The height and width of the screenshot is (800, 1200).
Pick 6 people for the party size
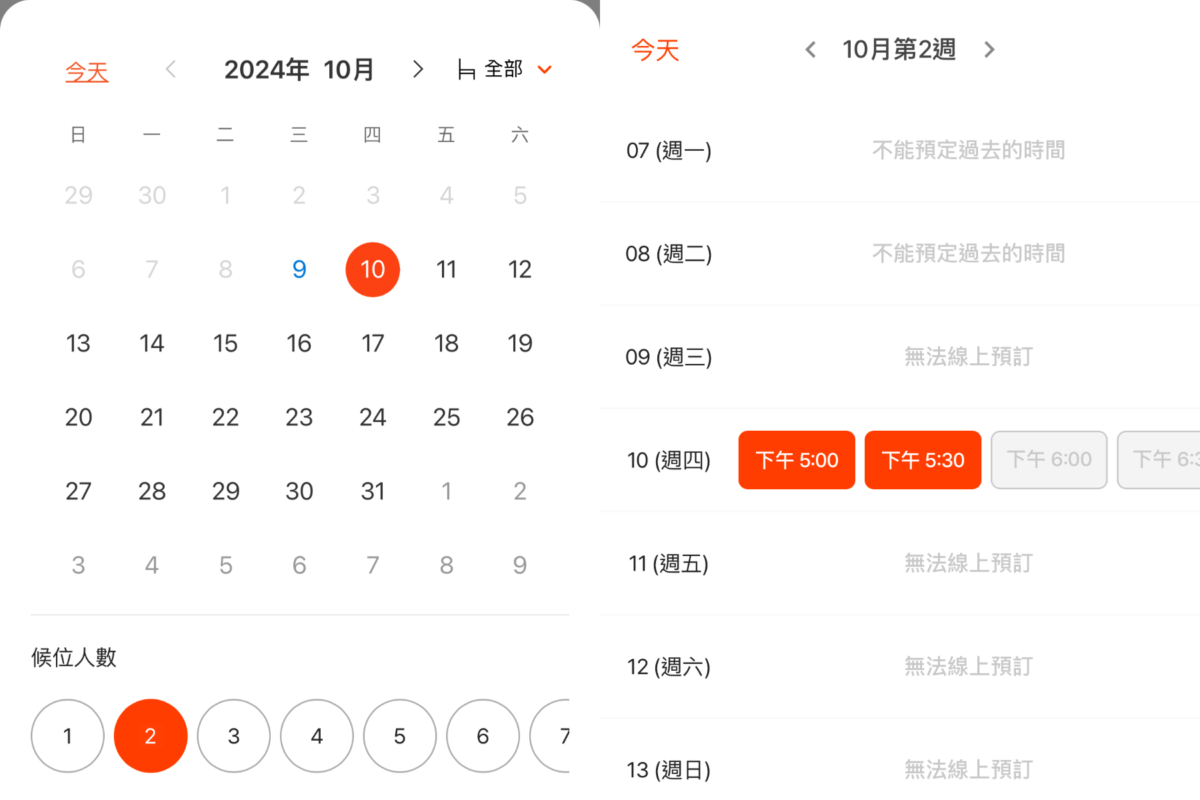click(482, 736)
